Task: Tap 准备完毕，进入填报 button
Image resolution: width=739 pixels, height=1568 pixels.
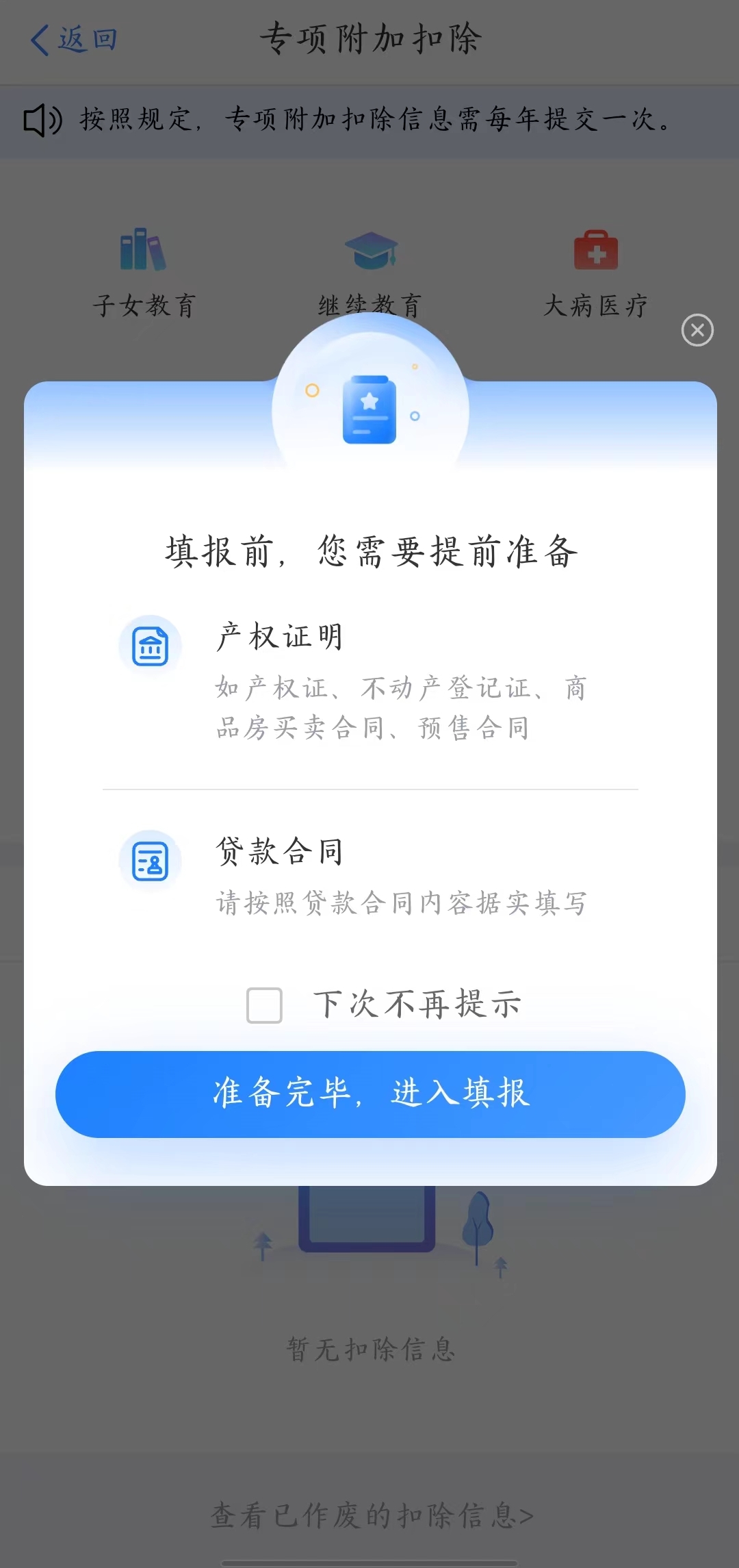Action: (369, 1094)
